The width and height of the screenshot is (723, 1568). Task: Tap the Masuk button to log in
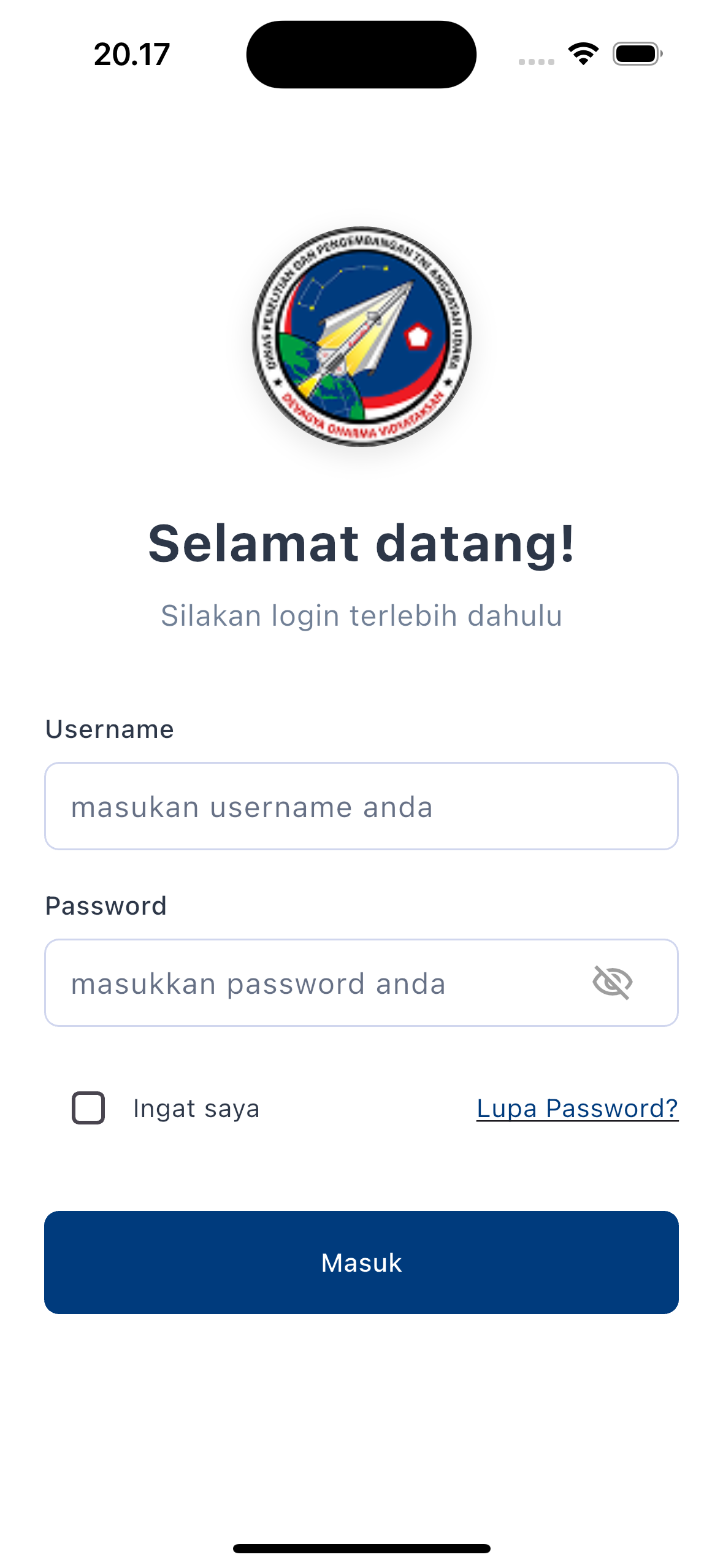[x=361, y=1262]
